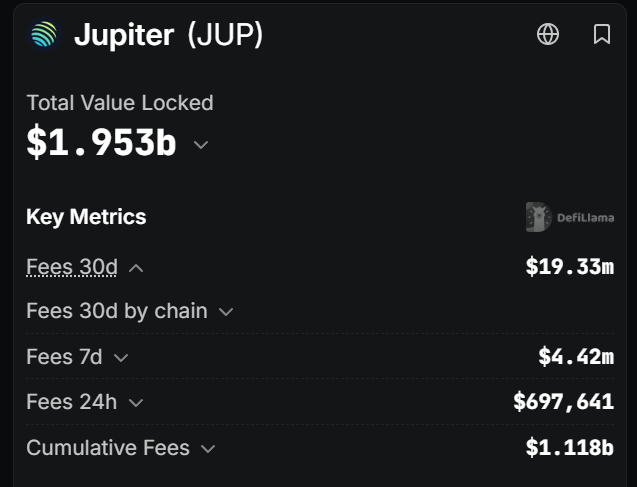The width and height of the screenshot is (637, 487).
Task: Collapse the Fees 30d section
Action: [x=136, y=268]
